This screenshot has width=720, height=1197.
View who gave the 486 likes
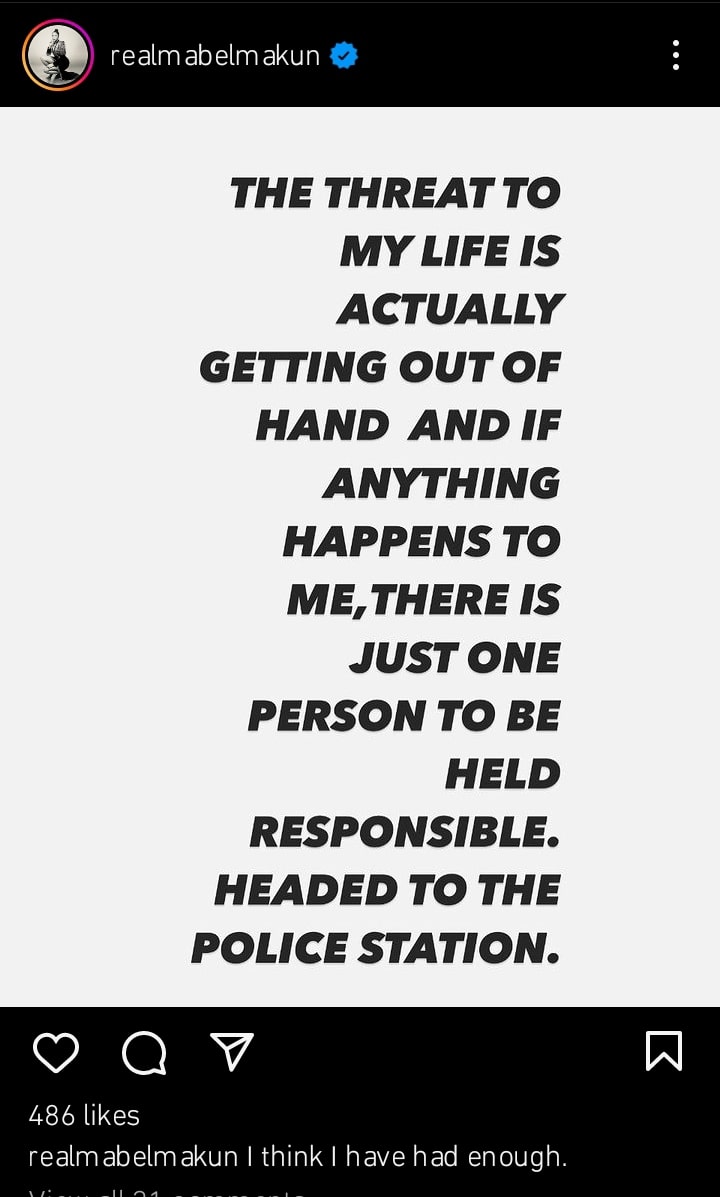click(x=84, y=1115)
